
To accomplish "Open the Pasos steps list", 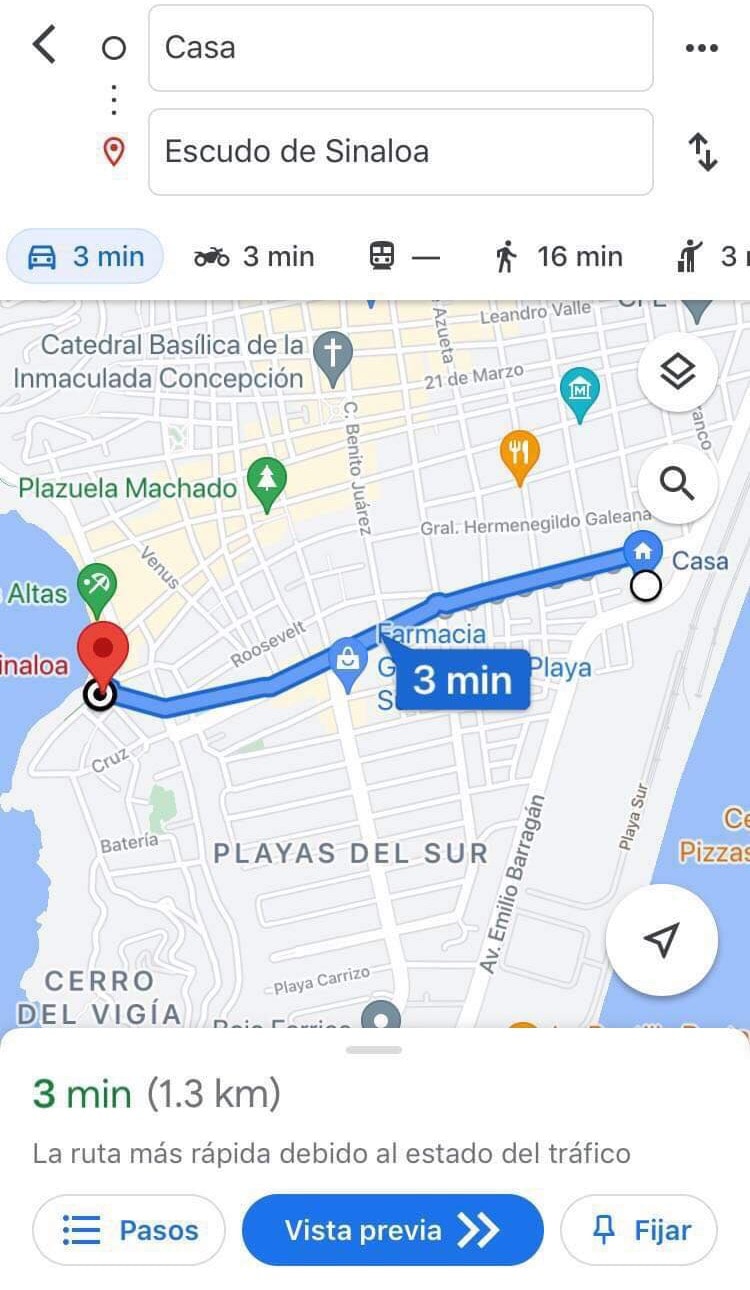I will coord(130,1230).
